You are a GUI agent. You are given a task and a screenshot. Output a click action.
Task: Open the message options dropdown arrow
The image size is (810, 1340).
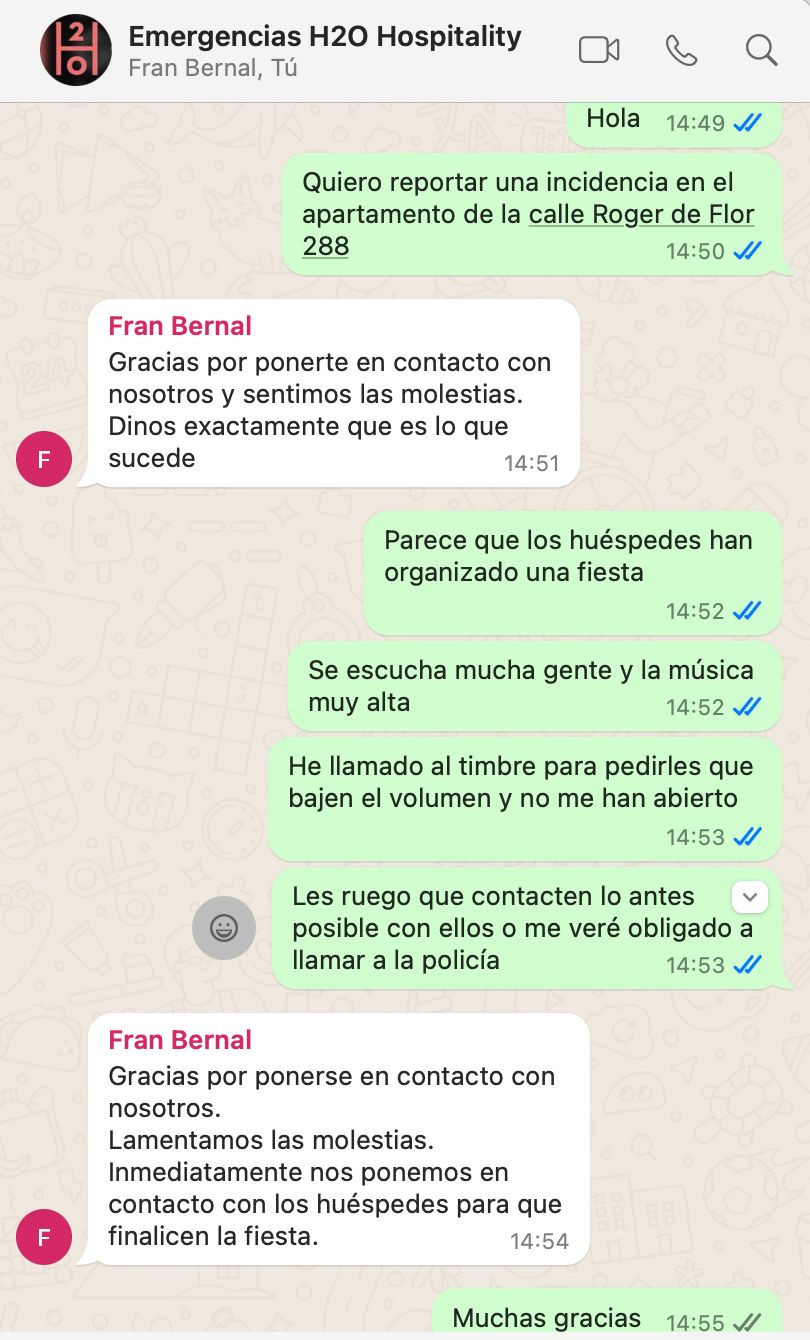click(750, 897)
